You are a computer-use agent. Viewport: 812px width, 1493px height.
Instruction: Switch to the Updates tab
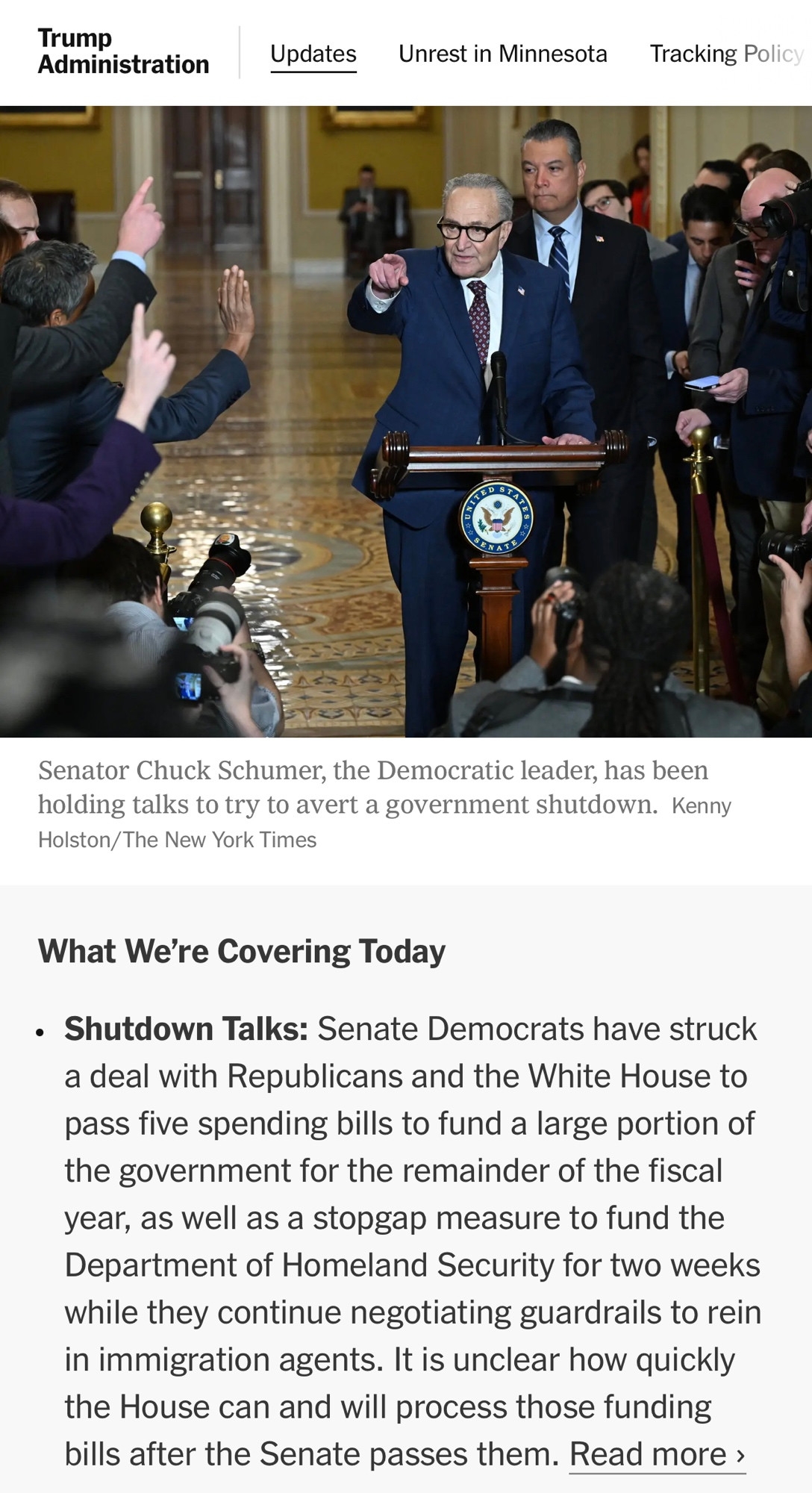(x=313, y=54)
